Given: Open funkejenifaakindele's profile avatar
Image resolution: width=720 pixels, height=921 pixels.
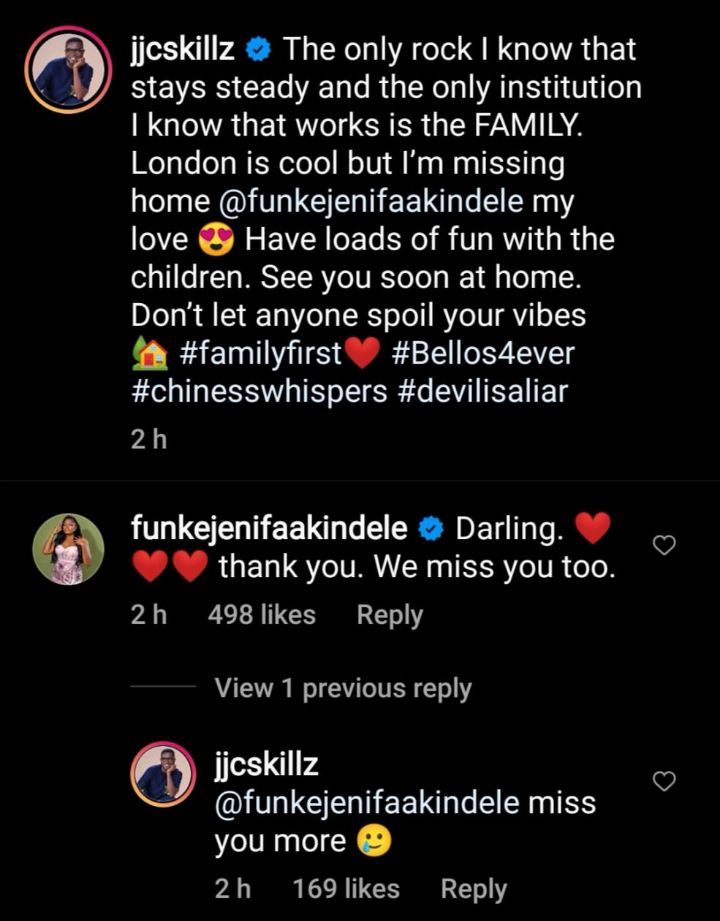Looking at the screenshot, I should [69, 548].
